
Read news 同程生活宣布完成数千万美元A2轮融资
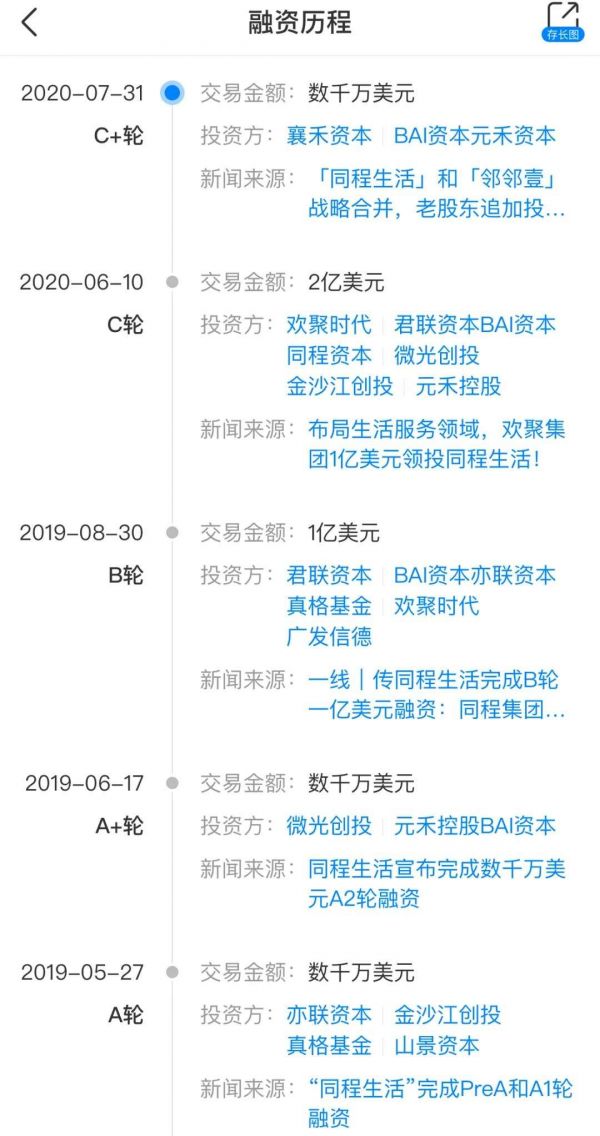(x=436, y=883)
